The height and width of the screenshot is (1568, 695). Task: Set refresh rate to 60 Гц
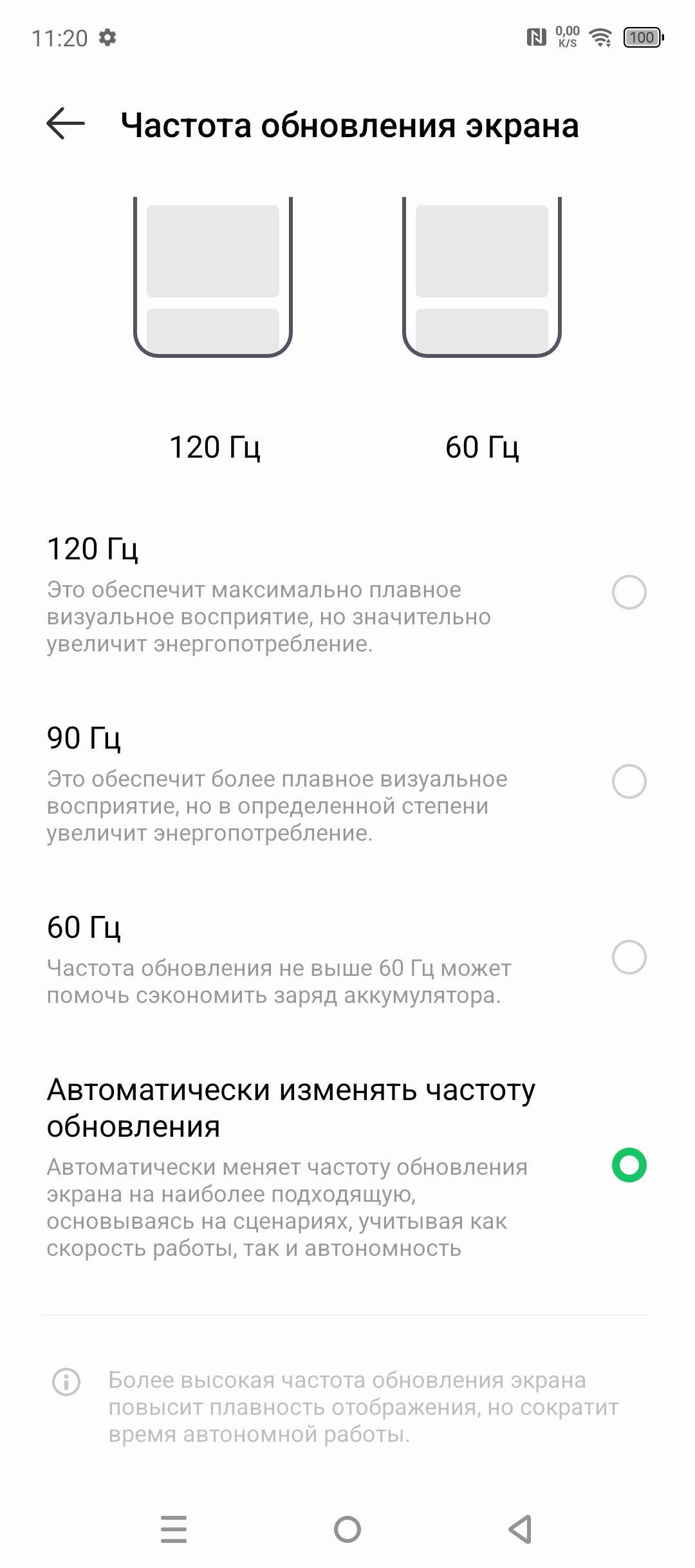(x=629, y=957)
